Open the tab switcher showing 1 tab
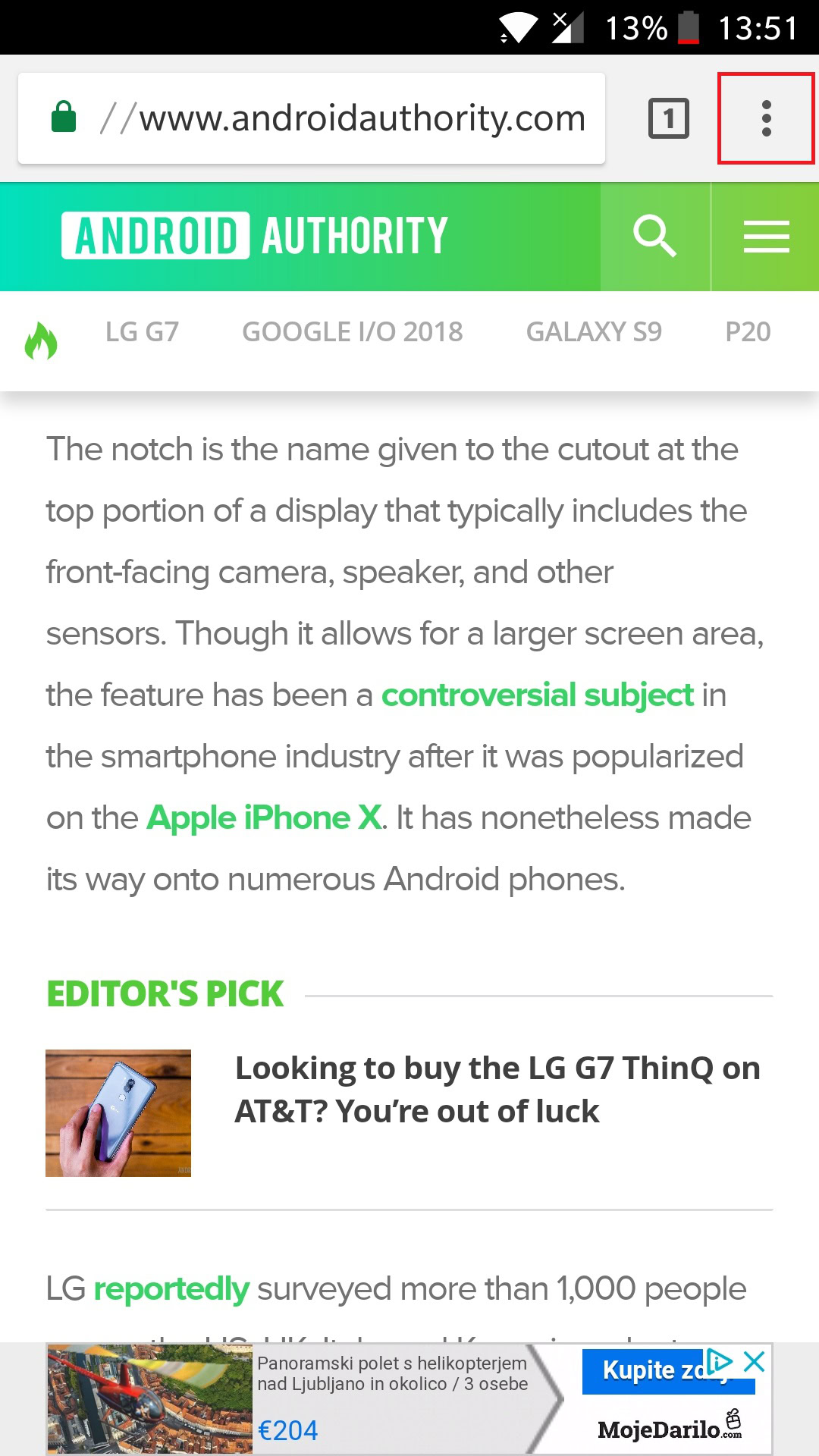Viewport: 819px width, 1456px height. pyautogui.click(x=668, y=118)
